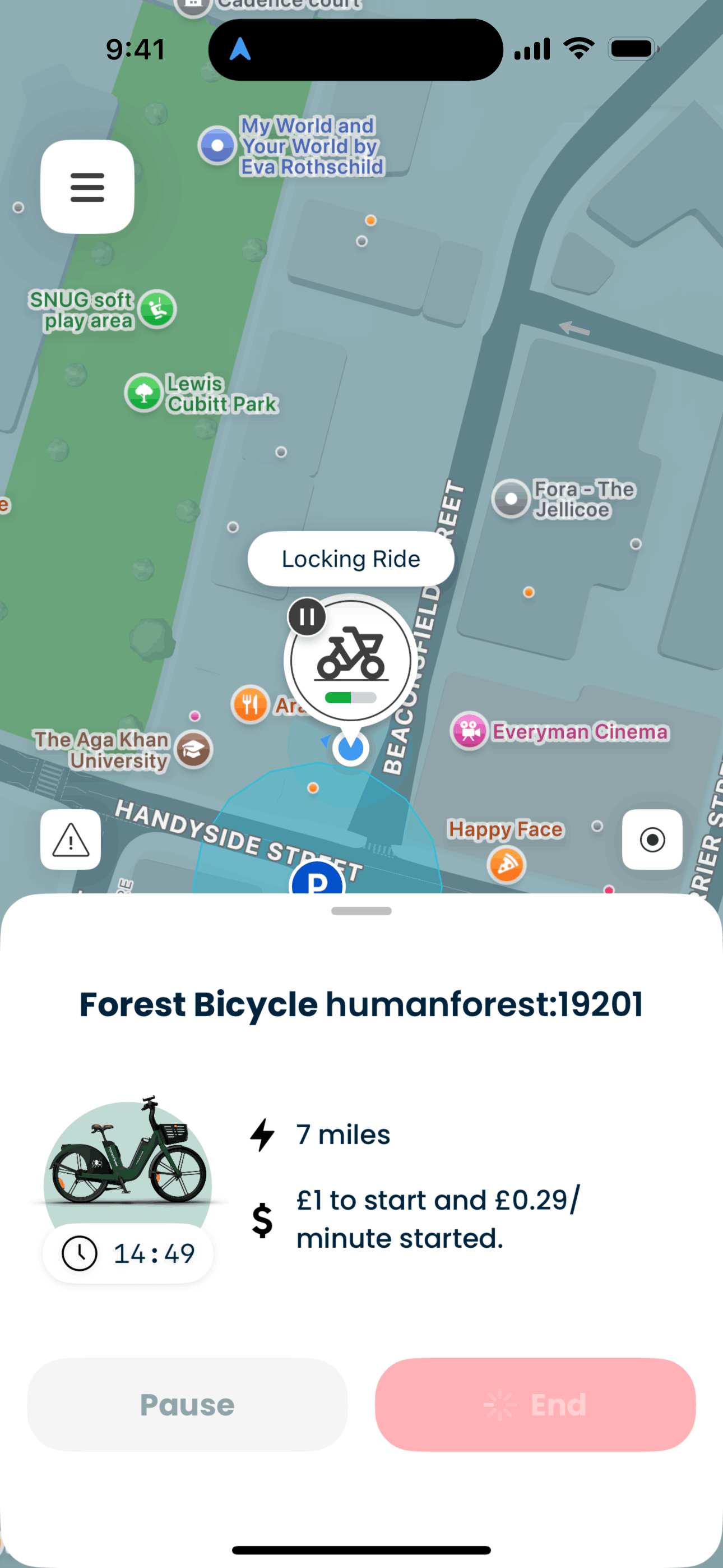Viewport: 723px width, 1568px height.
Task: Tap the parking P marker
Action: 317,879
